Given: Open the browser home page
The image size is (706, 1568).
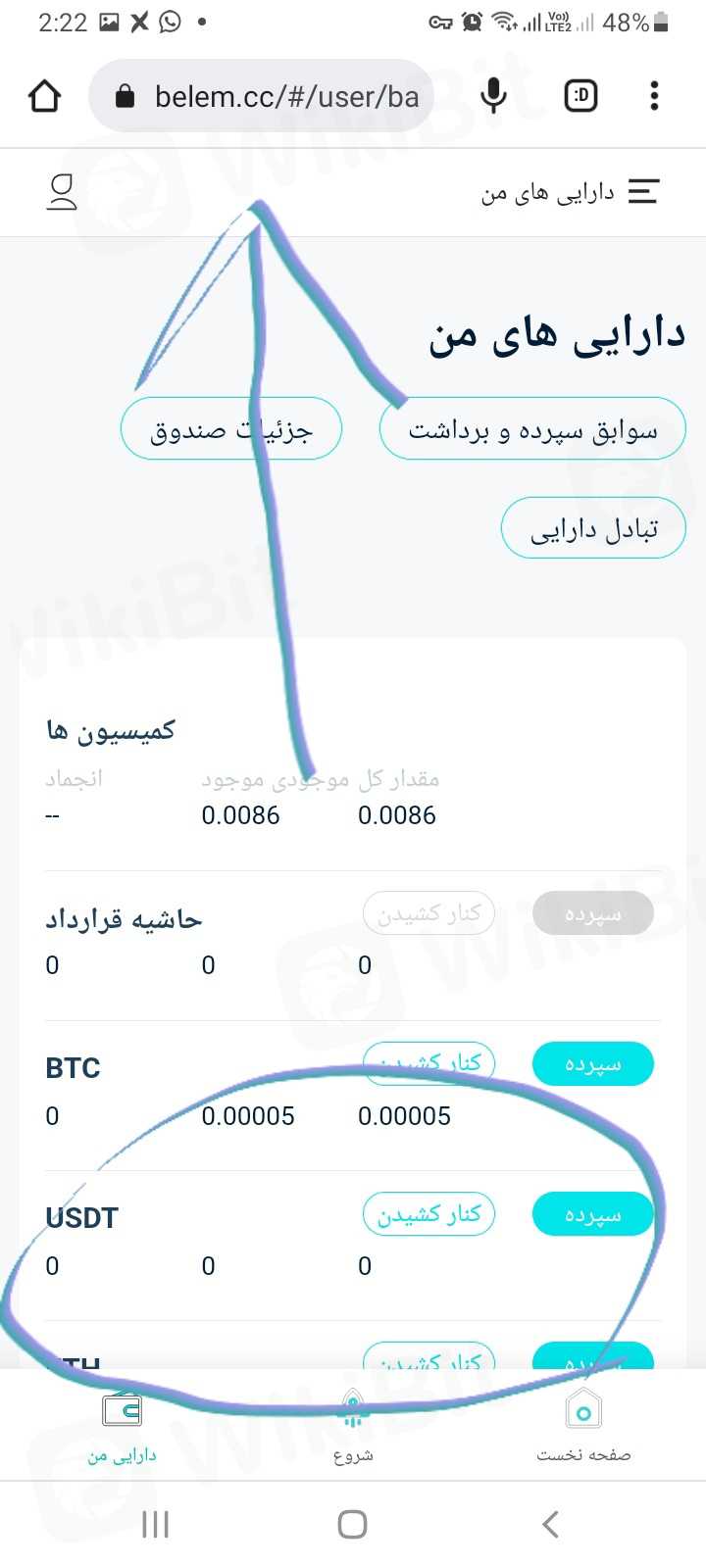Looking at the screenshot, I should 45,96.
